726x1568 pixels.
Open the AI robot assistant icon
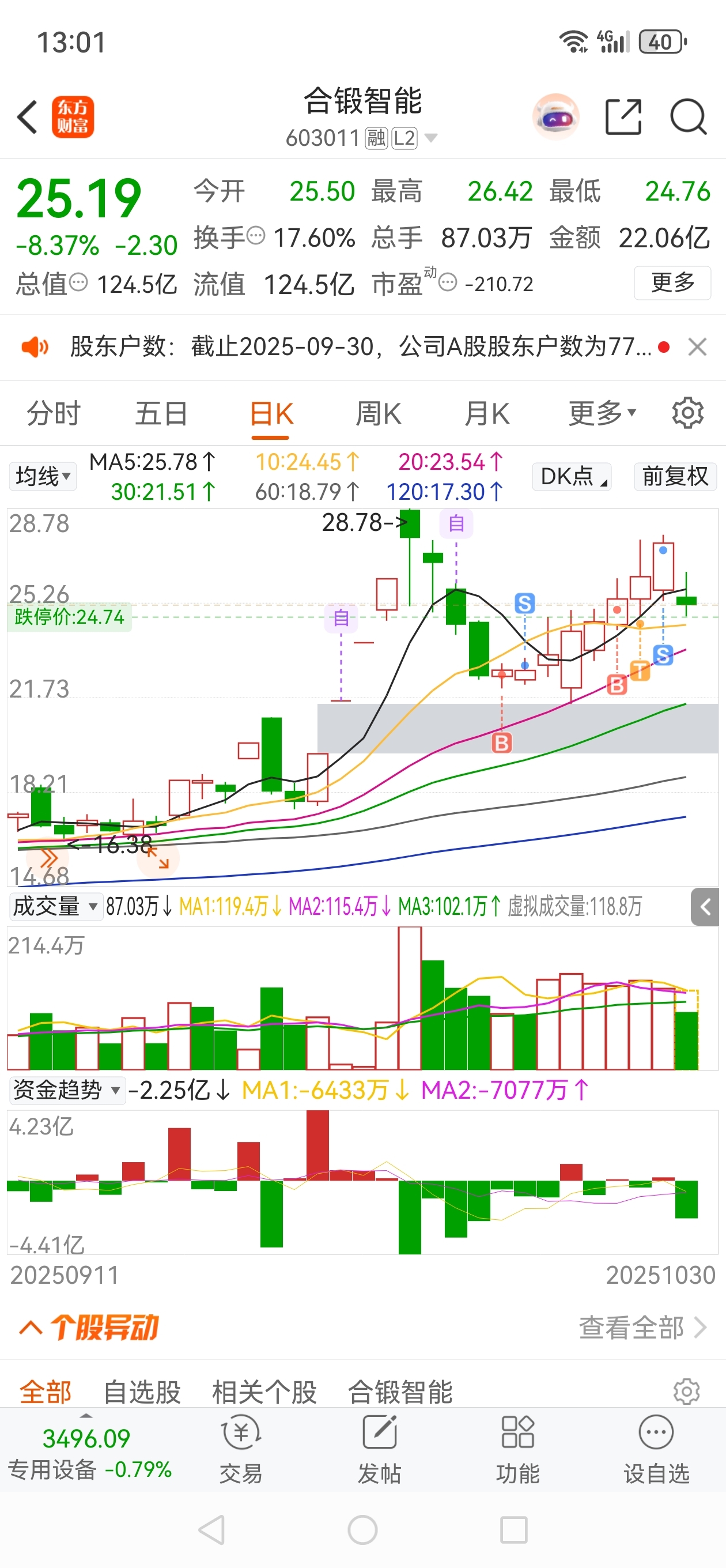(x=555, y=116)
